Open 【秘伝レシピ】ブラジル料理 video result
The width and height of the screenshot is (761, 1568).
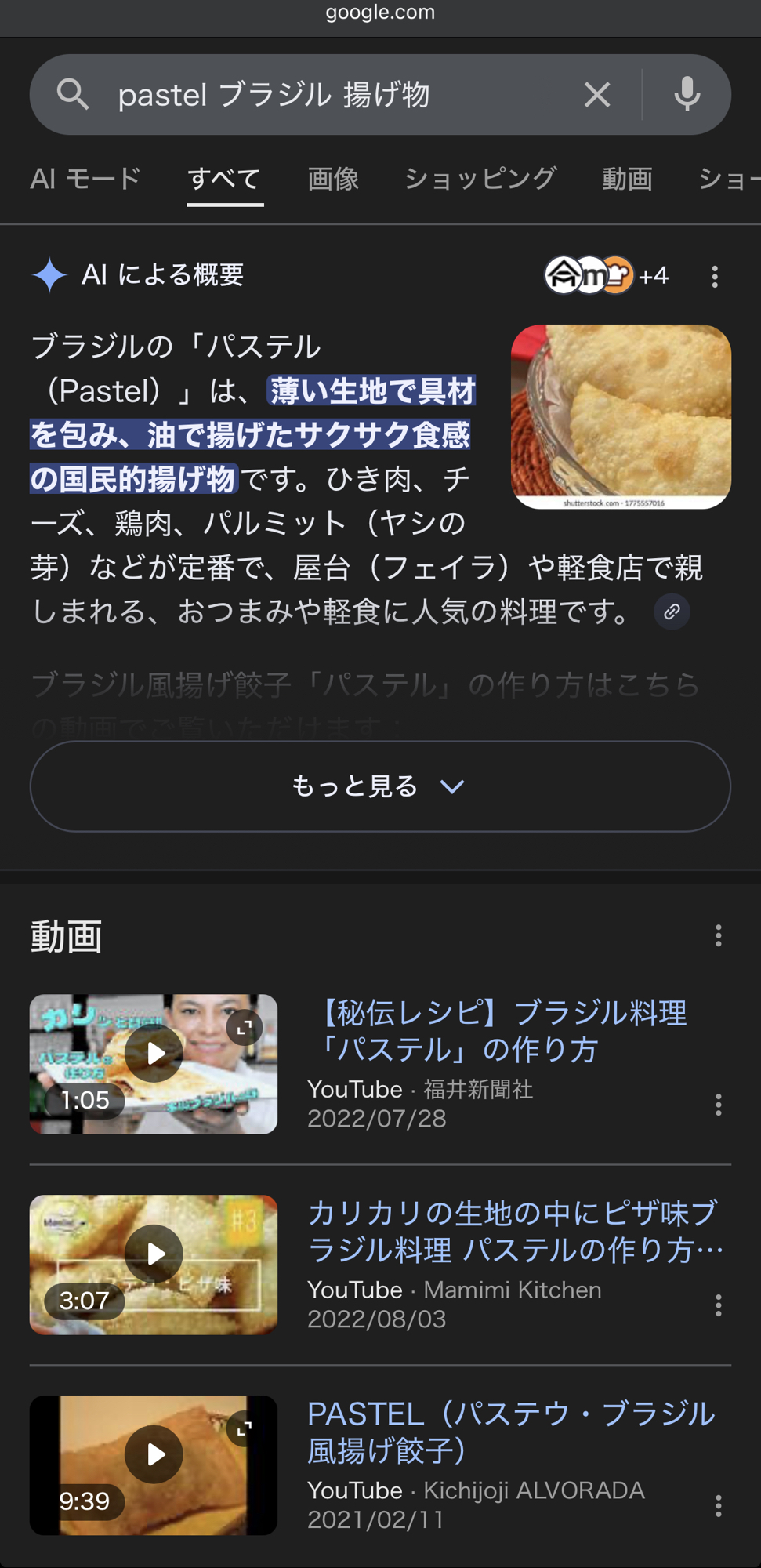[502, 1030]
